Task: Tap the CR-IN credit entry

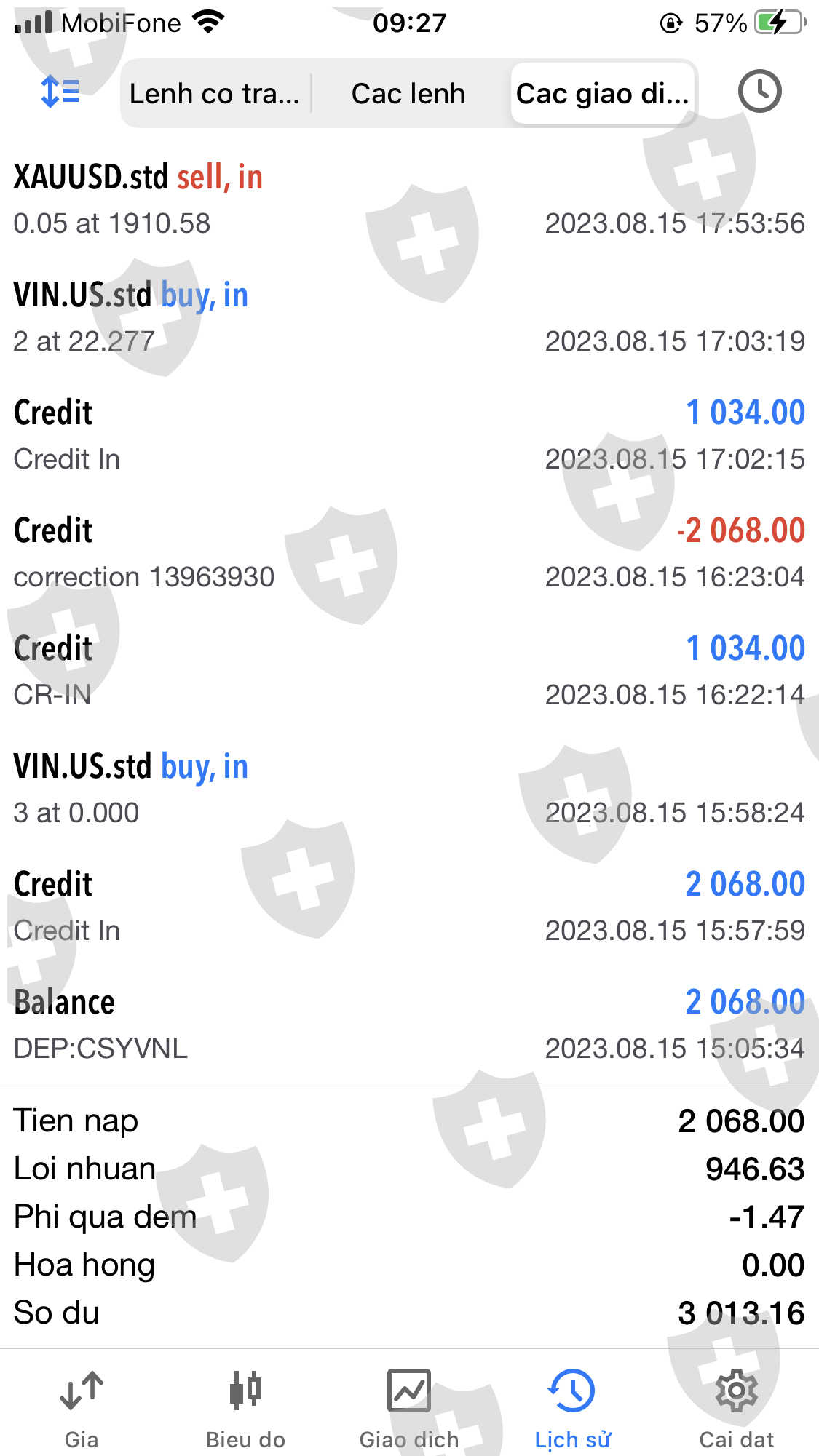Action: pyautogui.click(x=409, y=671)
